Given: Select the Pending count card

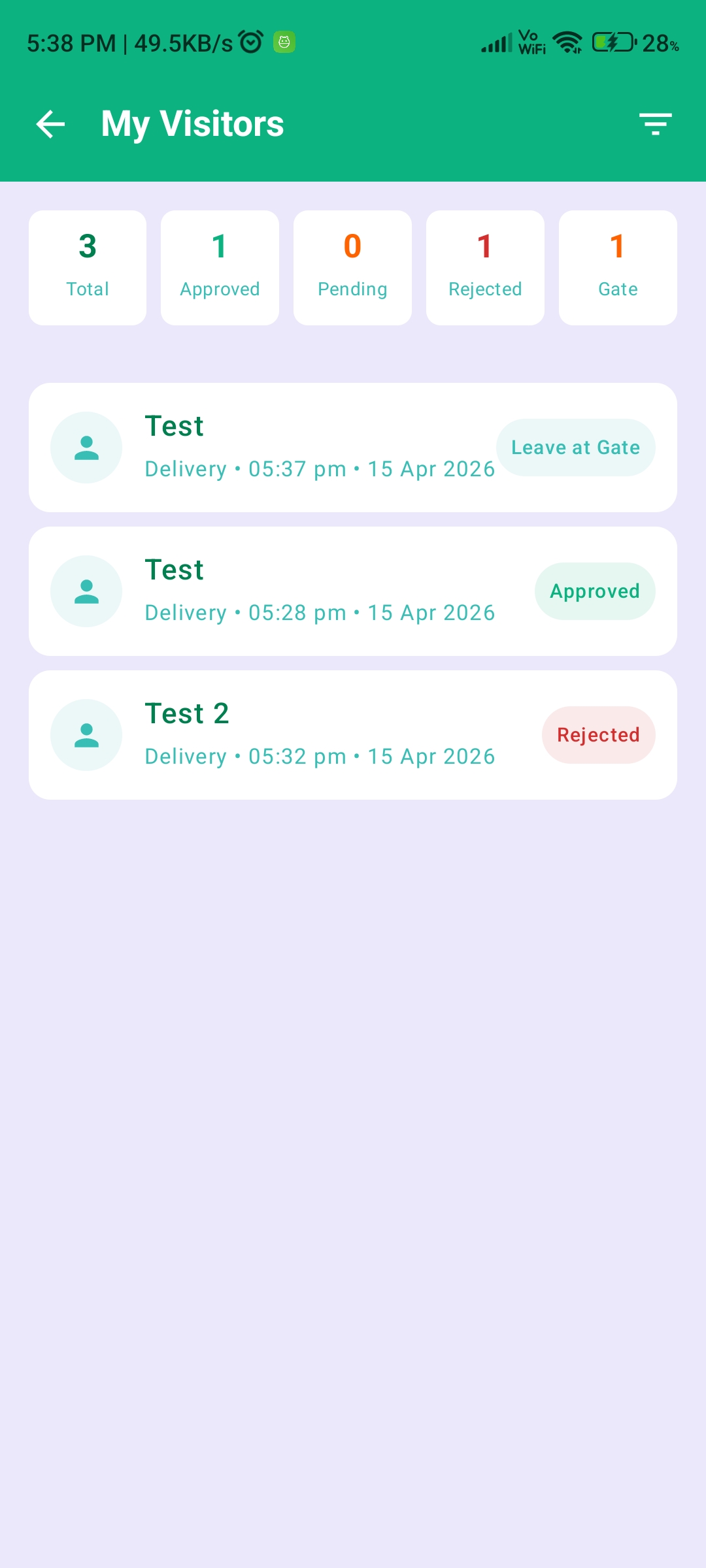Looking at the screenshot, I should click(x=352, y=268).
